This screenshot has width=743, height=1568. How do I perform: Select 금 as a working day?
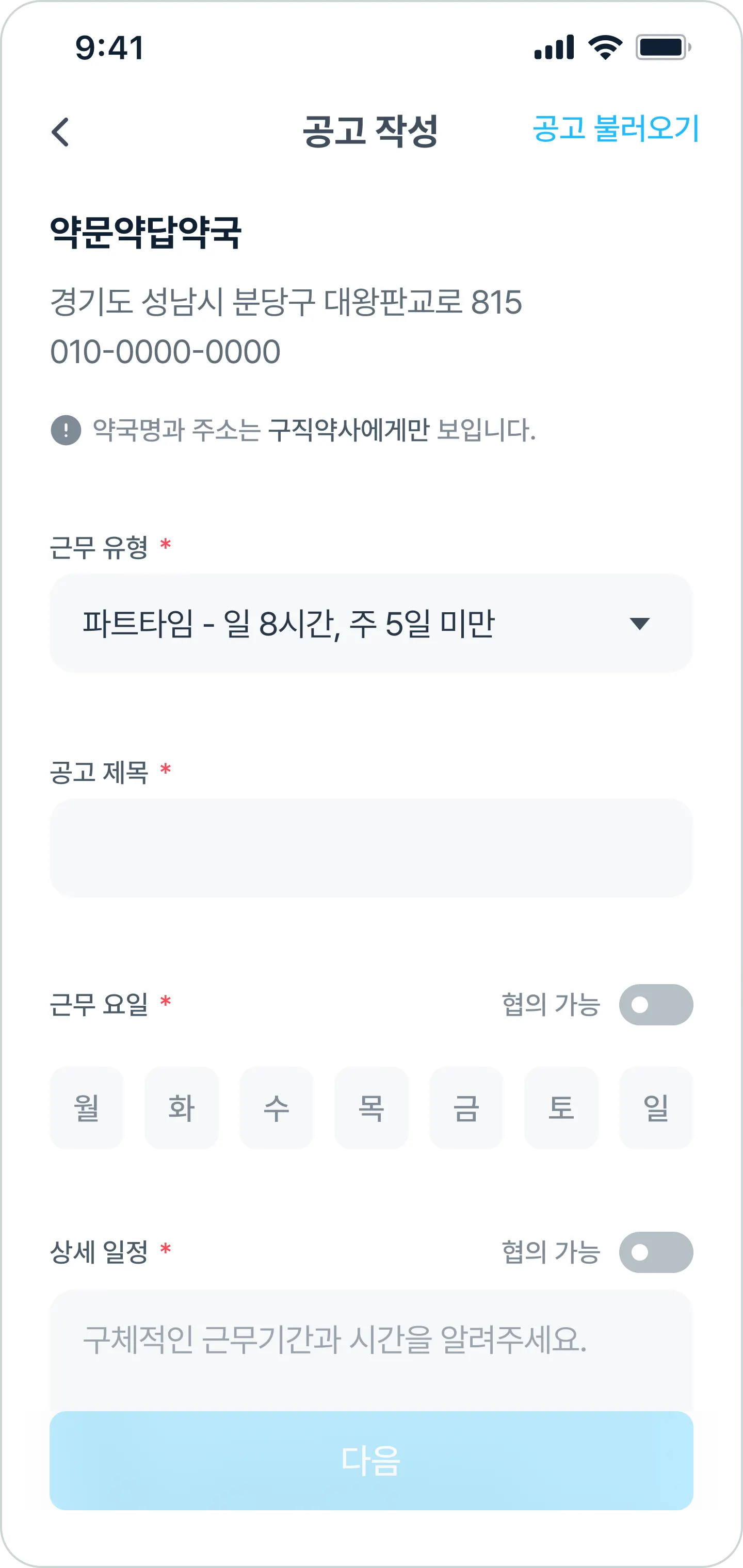pyautogui.click(x=466, y=1107)
